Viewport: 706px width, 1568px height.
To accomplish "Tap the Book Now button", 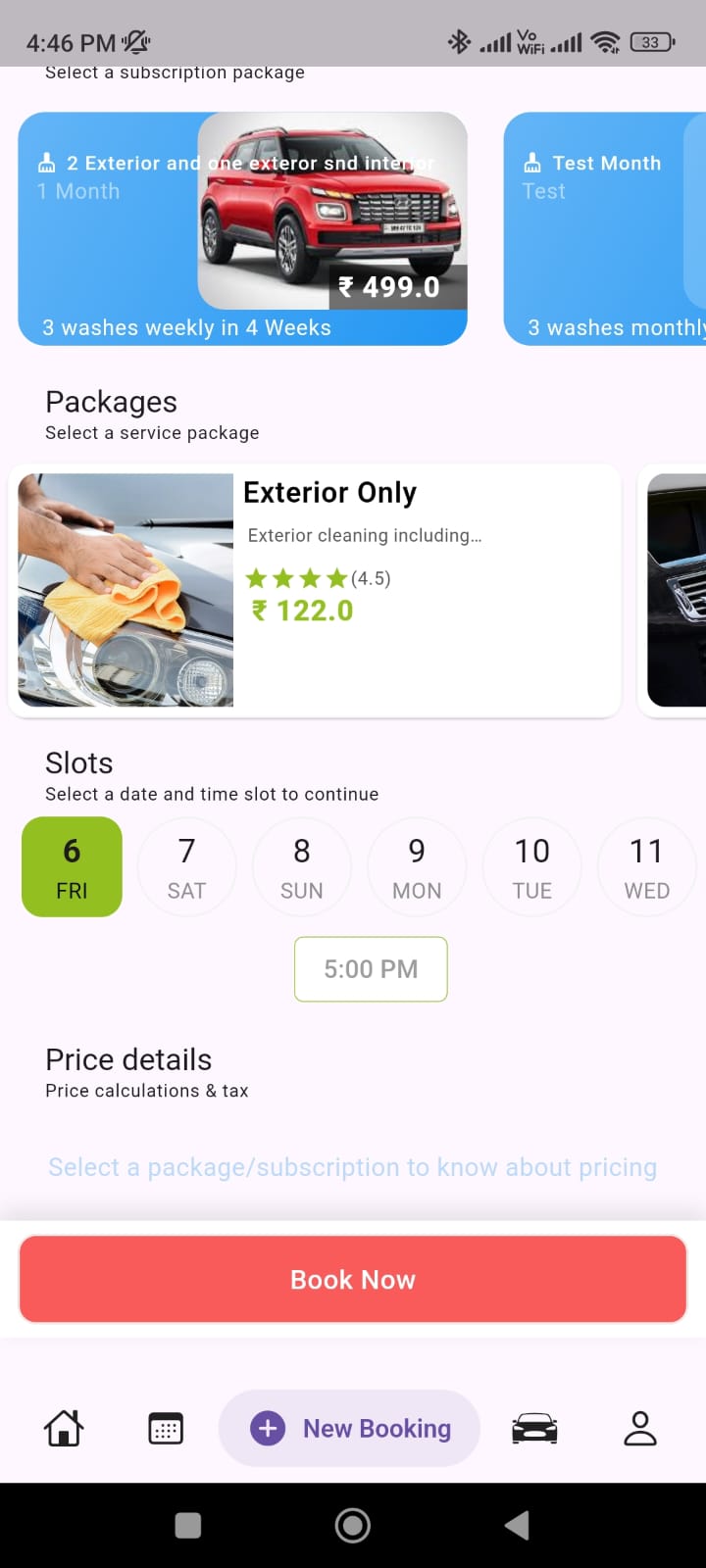I will pyautogui.click(x=353, y=1279).
